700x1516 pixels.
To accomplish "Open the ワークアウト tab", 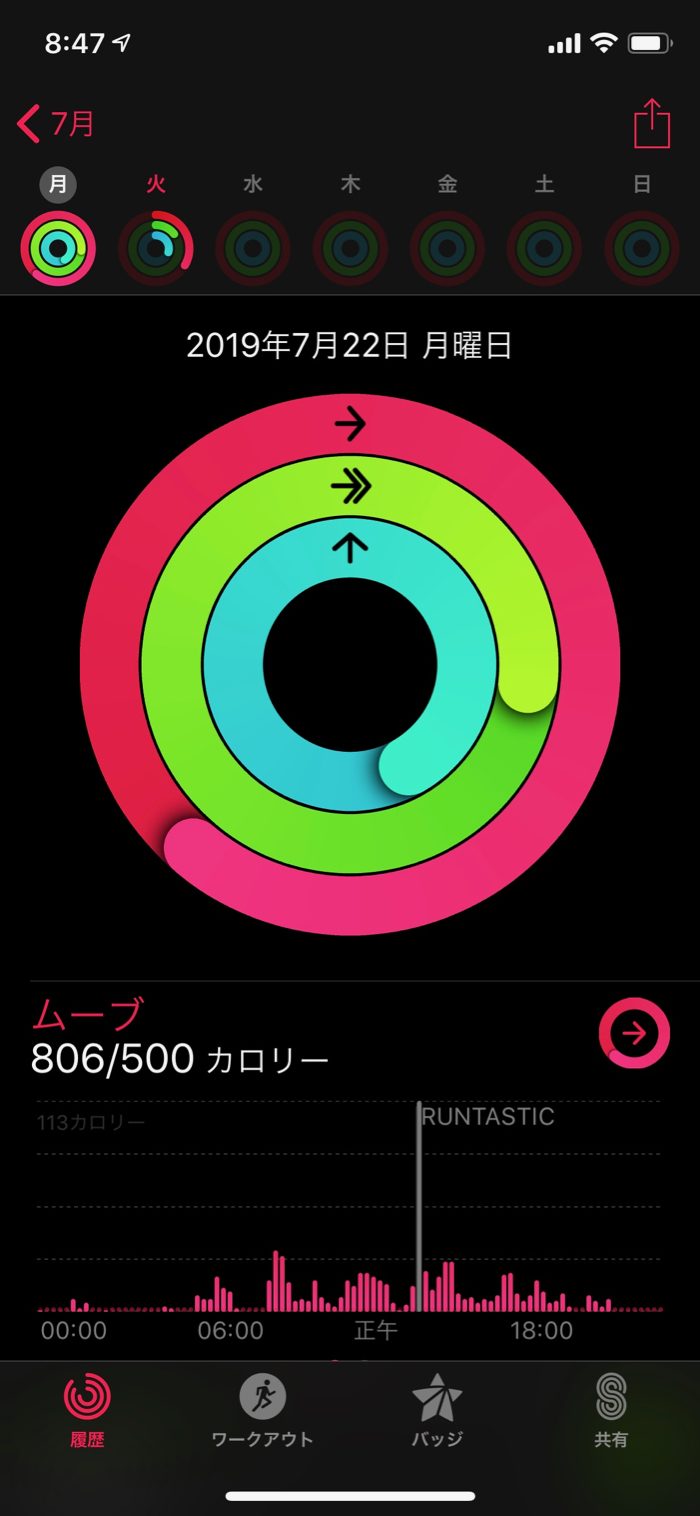I will (263, 1410).
